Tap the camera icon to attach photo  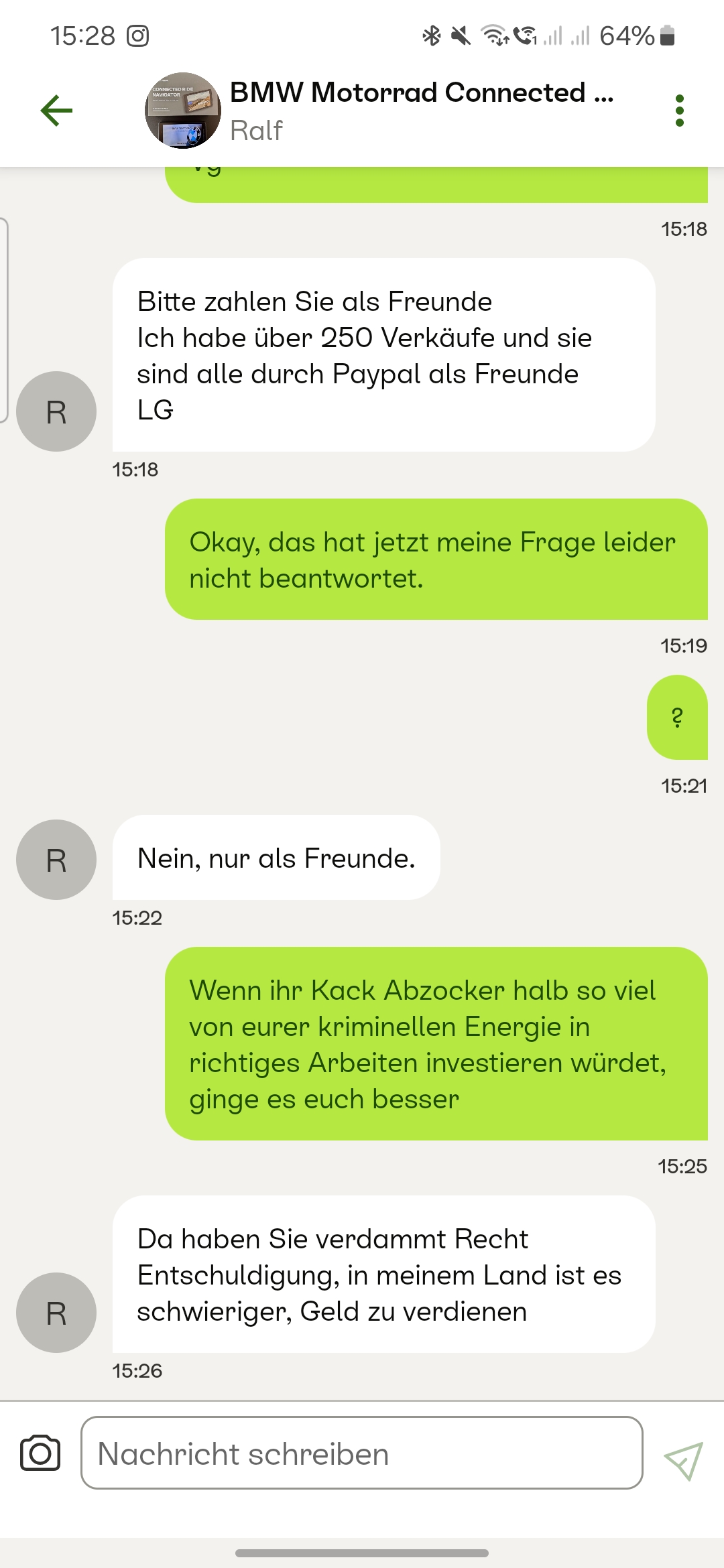[40, 1453]
